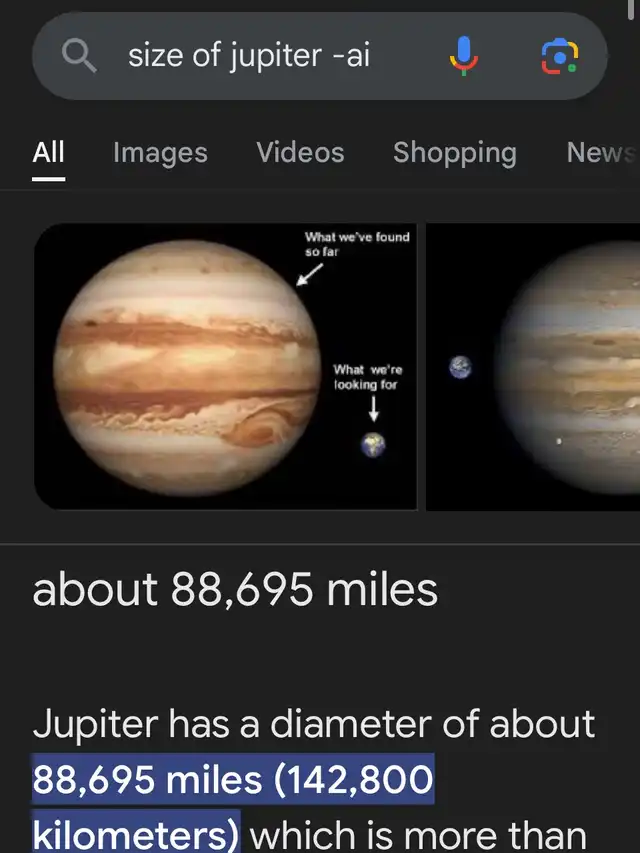Open Google Lens camera search
Screen dimensions: 640x853
tap(560, 56)
